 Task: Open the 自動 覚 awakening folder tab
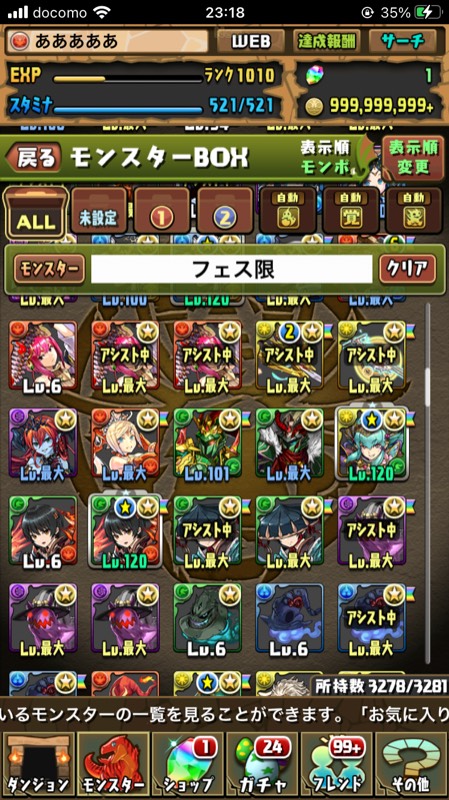(x=351, y=212)
